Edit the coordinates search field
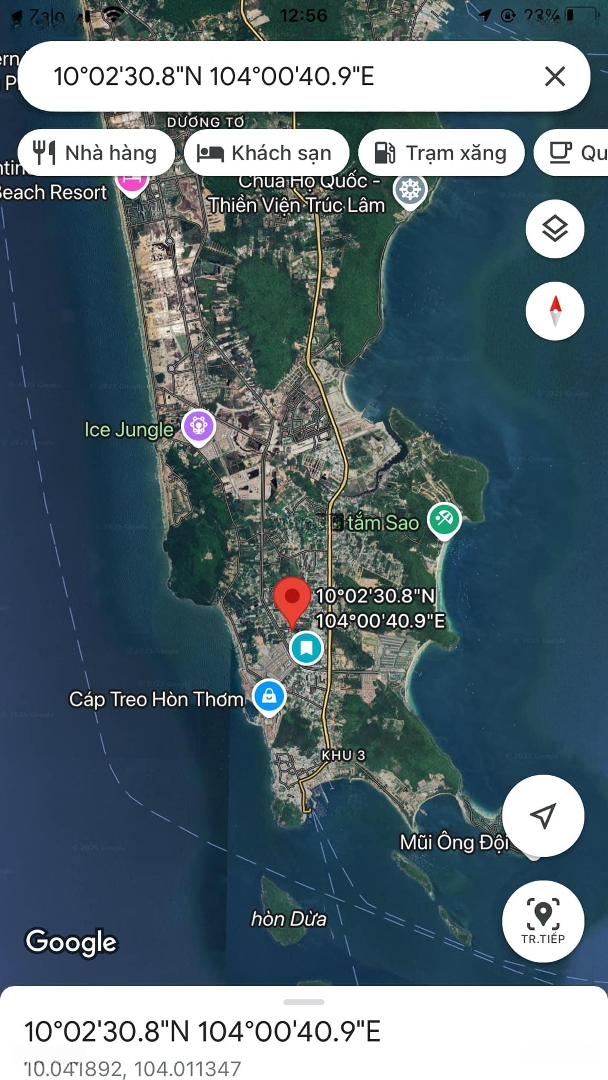Image resolution: width=608 pixels, height=1080 pixels. tap(270, 76)
